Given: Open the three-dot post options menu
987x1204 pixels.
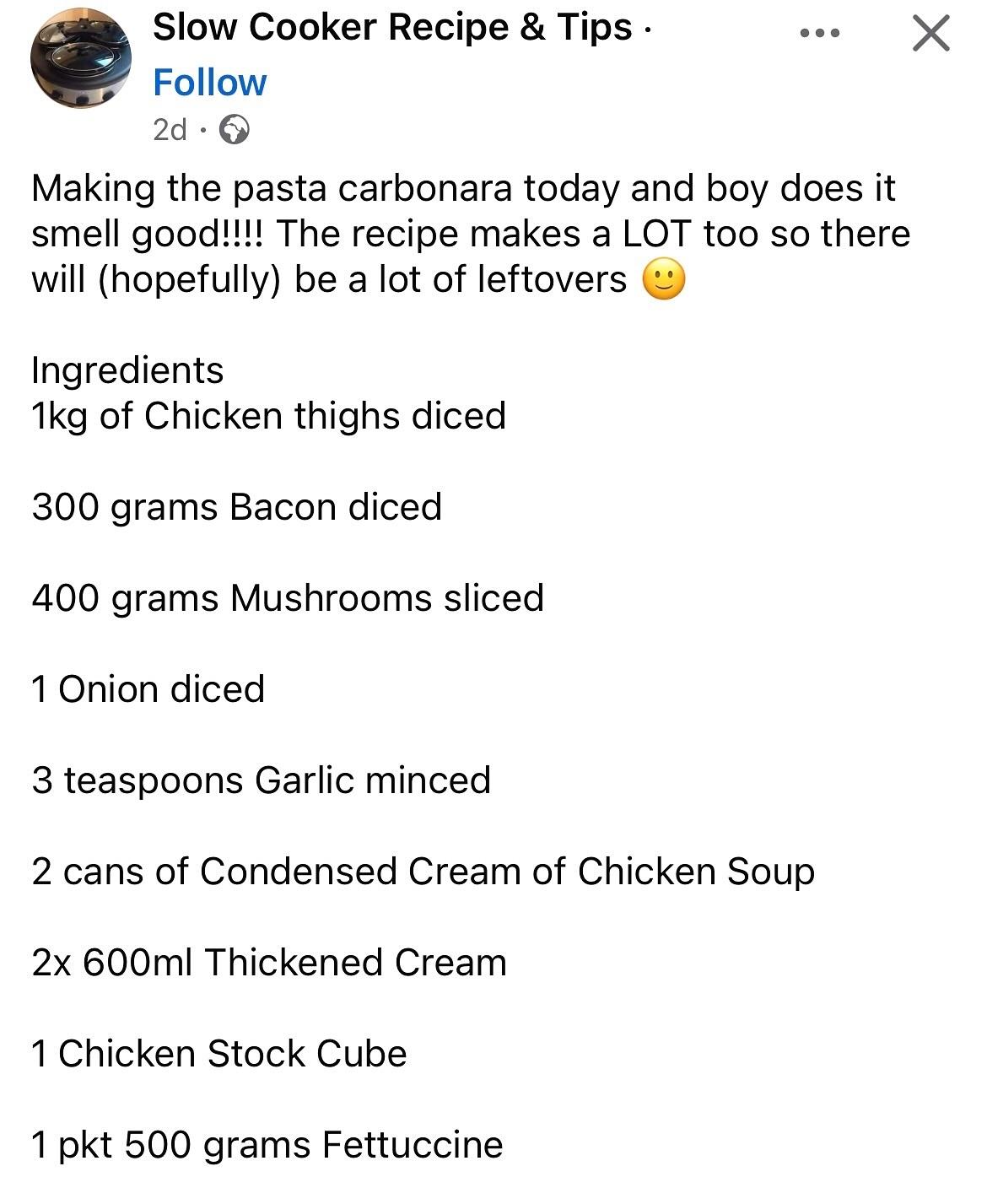Looking at the screenshot, I should pos(820,34).
